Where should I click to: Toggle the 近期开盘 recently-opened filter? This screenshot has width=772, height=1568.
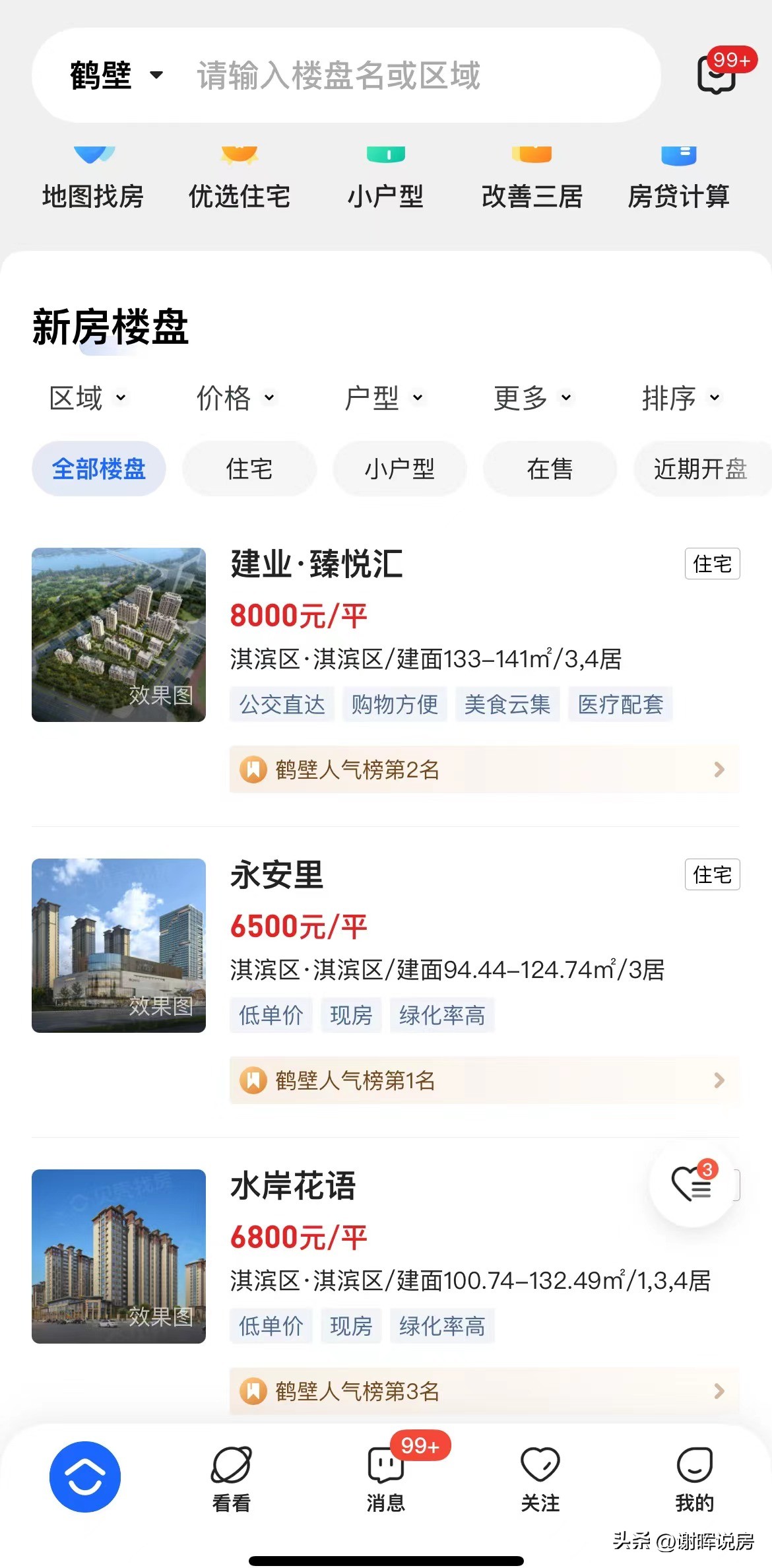[701, 469]
